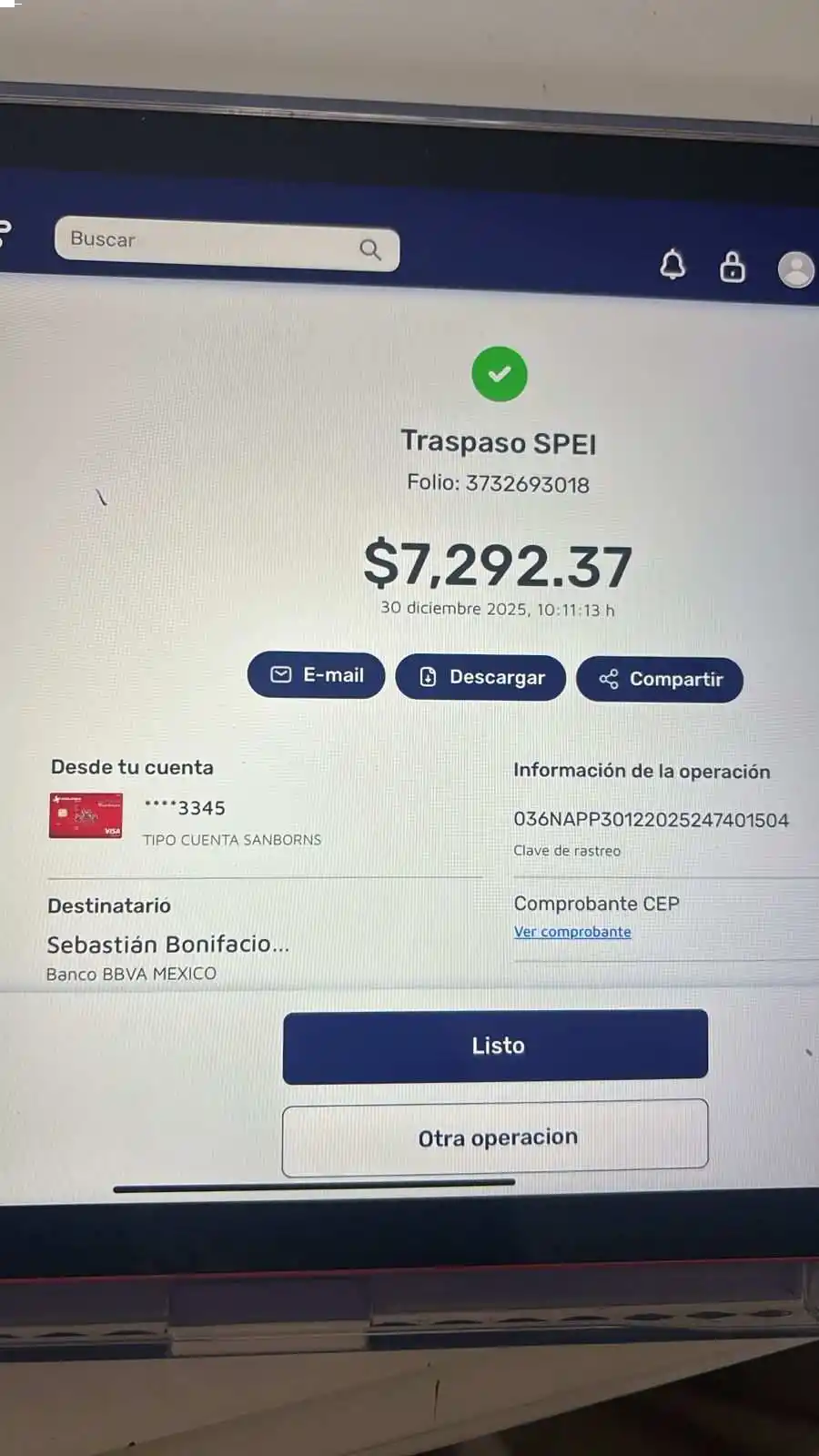
Task: Open the Ver comprobante link
Action: tap(572, 932)
